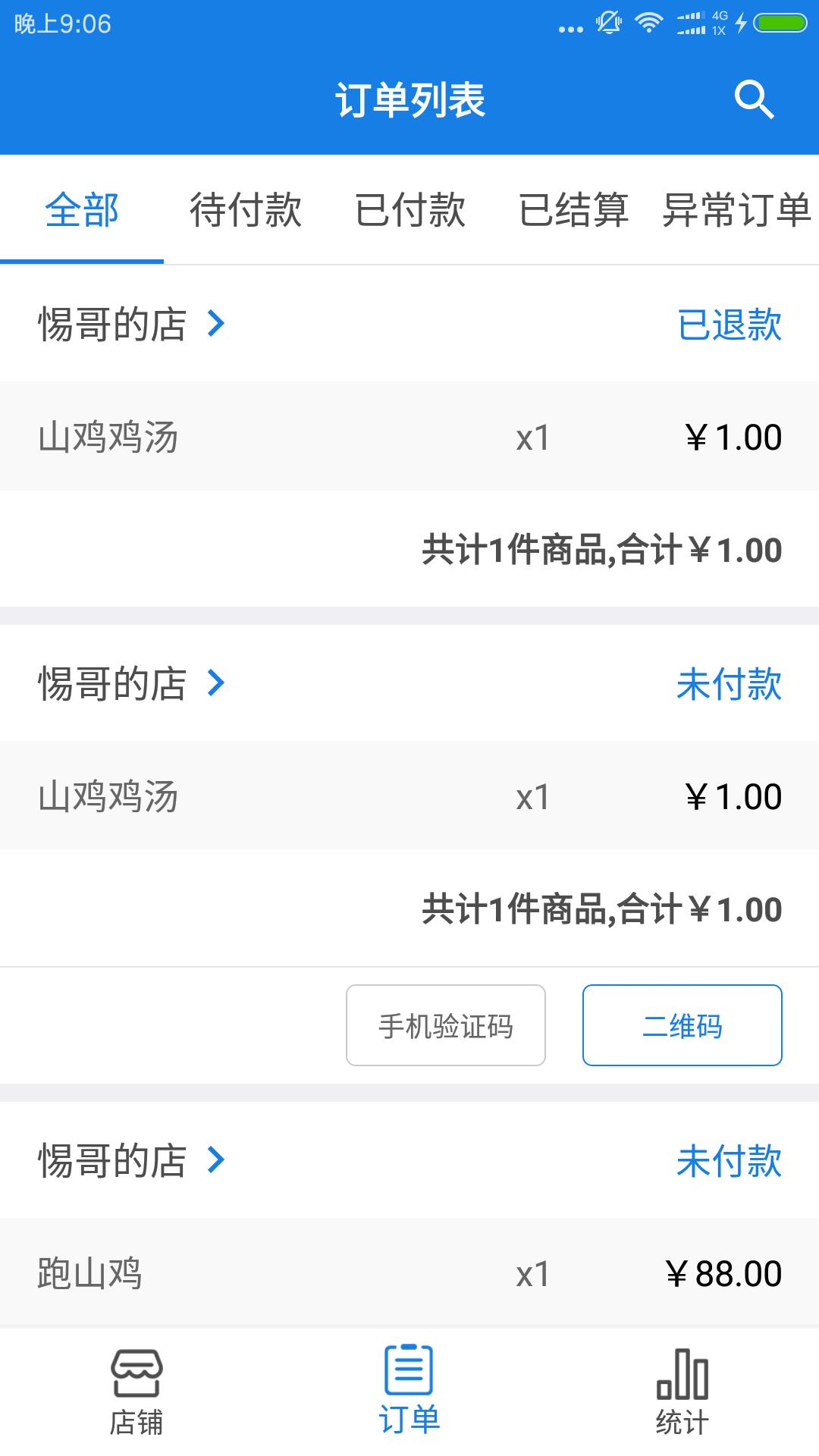Open the search icon in the title bar
This screenshot has width=819, height=1456.
point(753,99)
